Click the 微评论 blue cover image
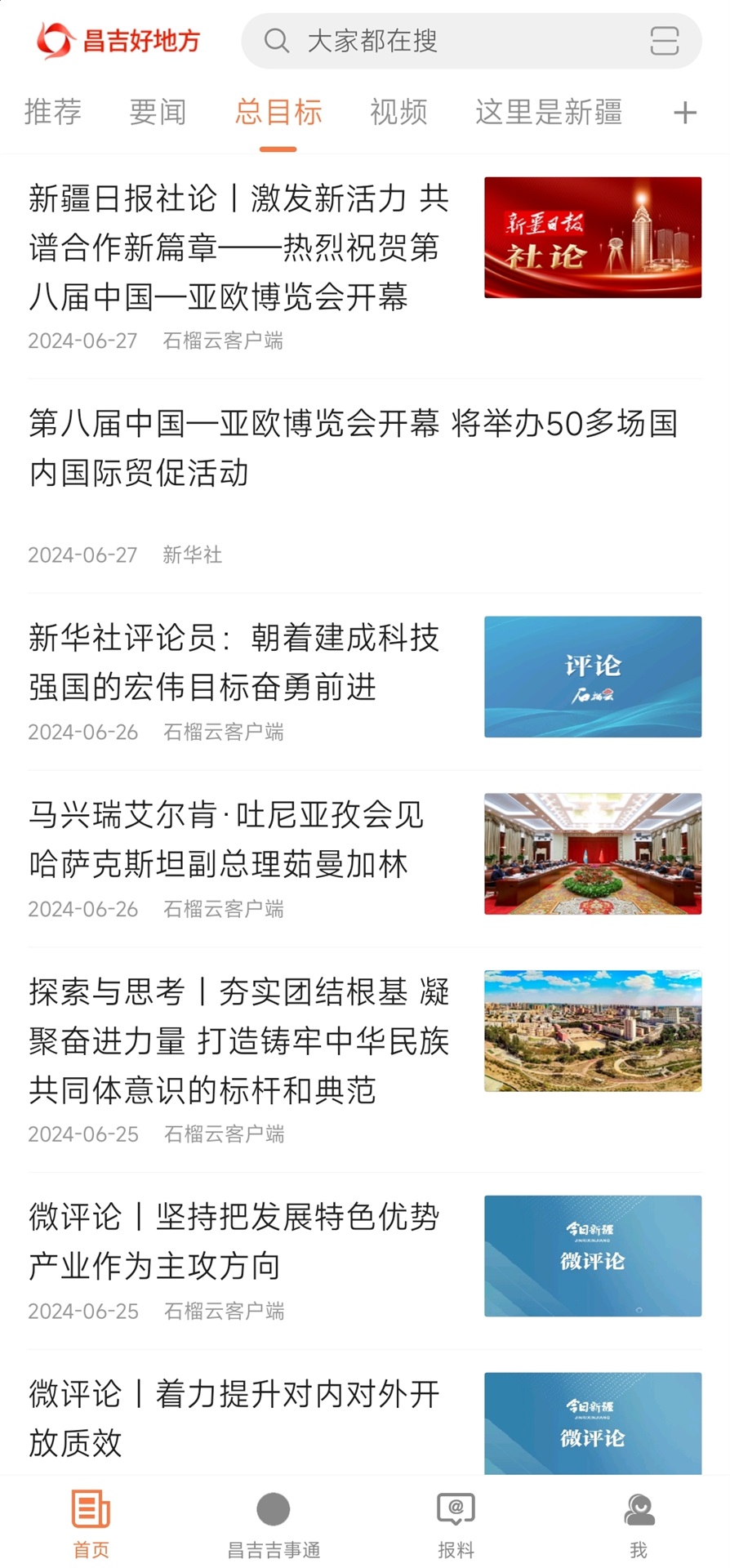The height and width of the screenshot is (1568, 730). click(592, 1255)
